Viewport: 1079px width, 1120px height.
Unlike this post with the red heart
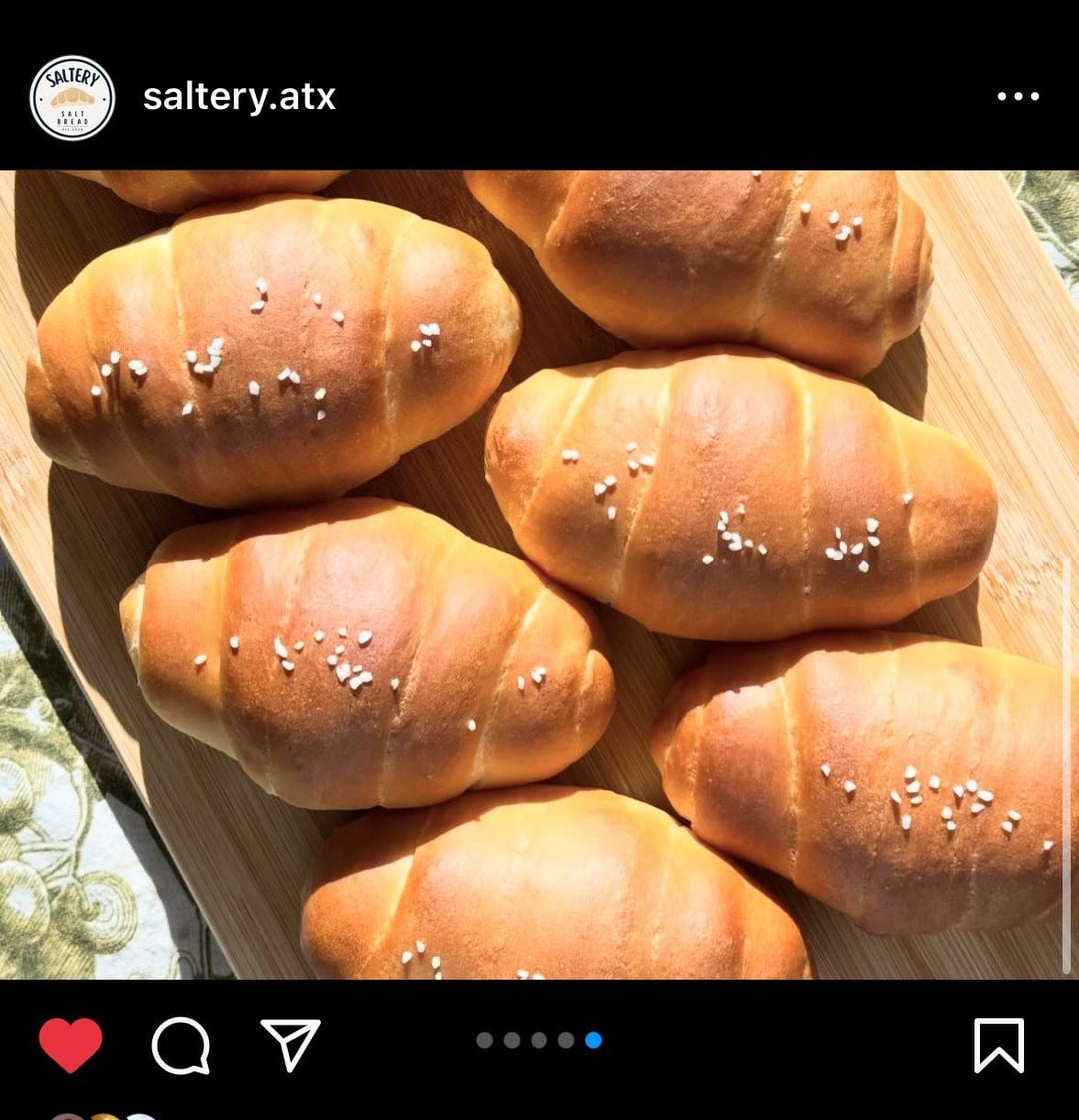[70, 1045]
